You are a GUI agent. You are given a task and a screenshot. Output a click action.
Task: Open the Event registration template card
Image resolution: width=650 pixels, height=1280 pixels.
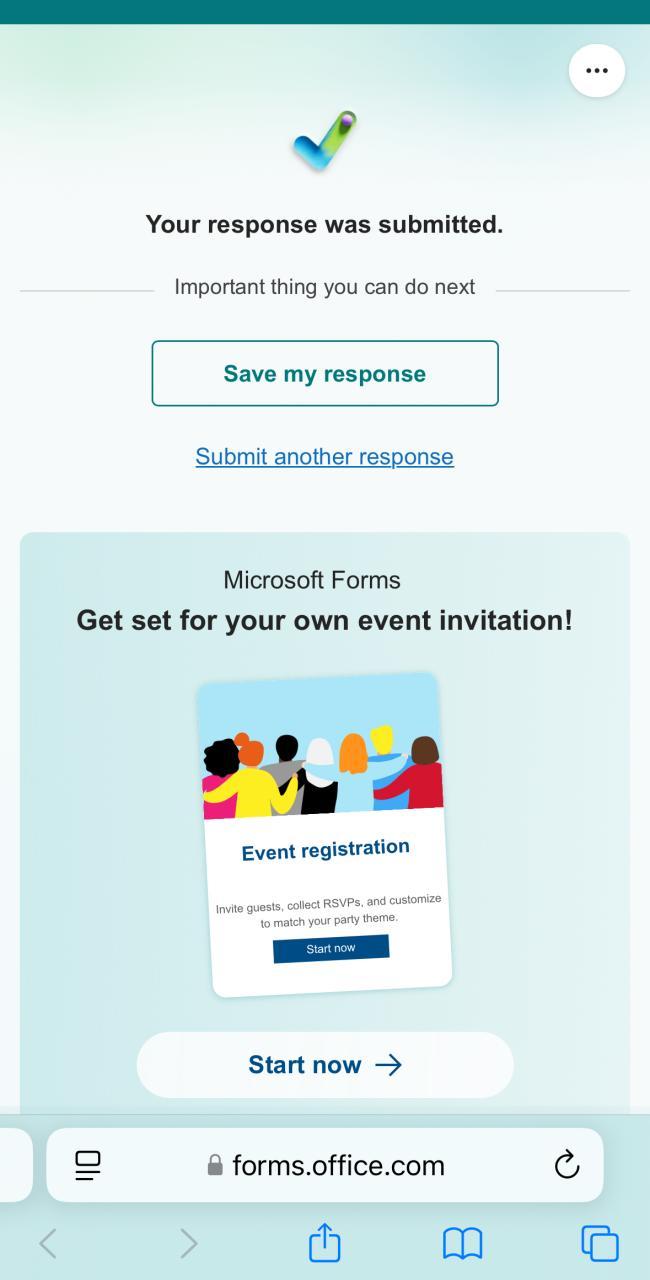tap(326, 835)
